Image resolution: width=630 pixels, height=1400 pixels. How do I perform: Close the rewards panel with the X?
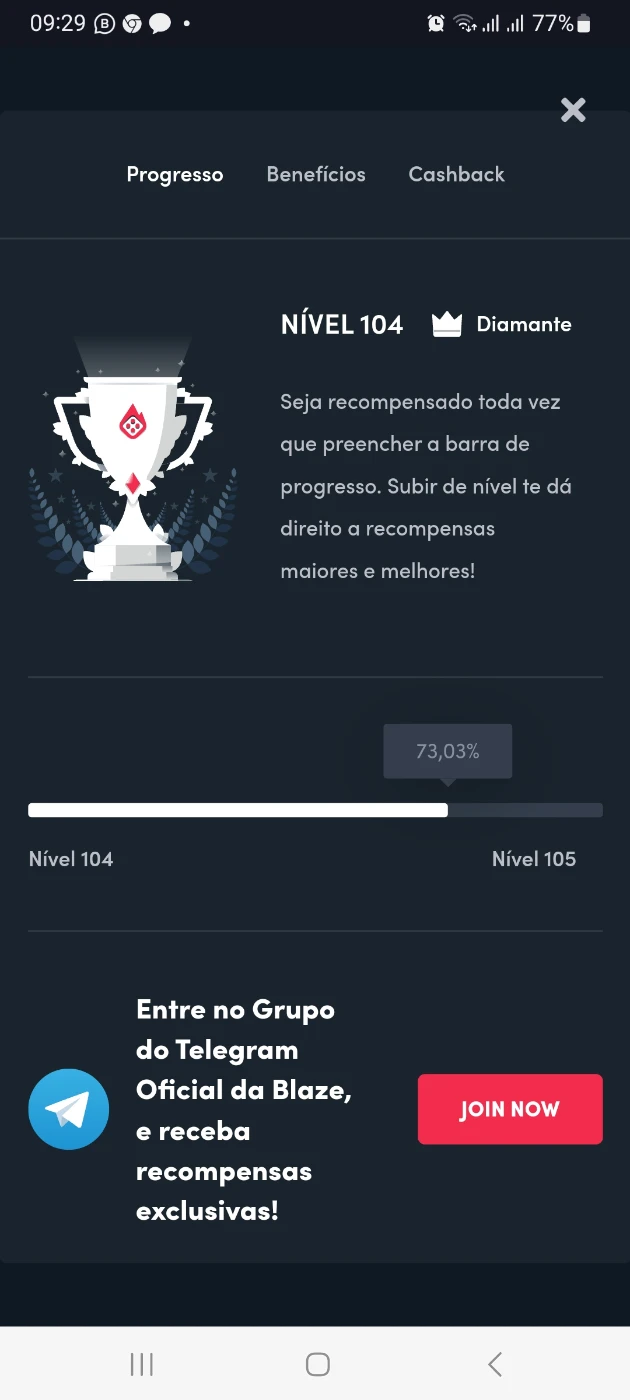click(573, 110)
